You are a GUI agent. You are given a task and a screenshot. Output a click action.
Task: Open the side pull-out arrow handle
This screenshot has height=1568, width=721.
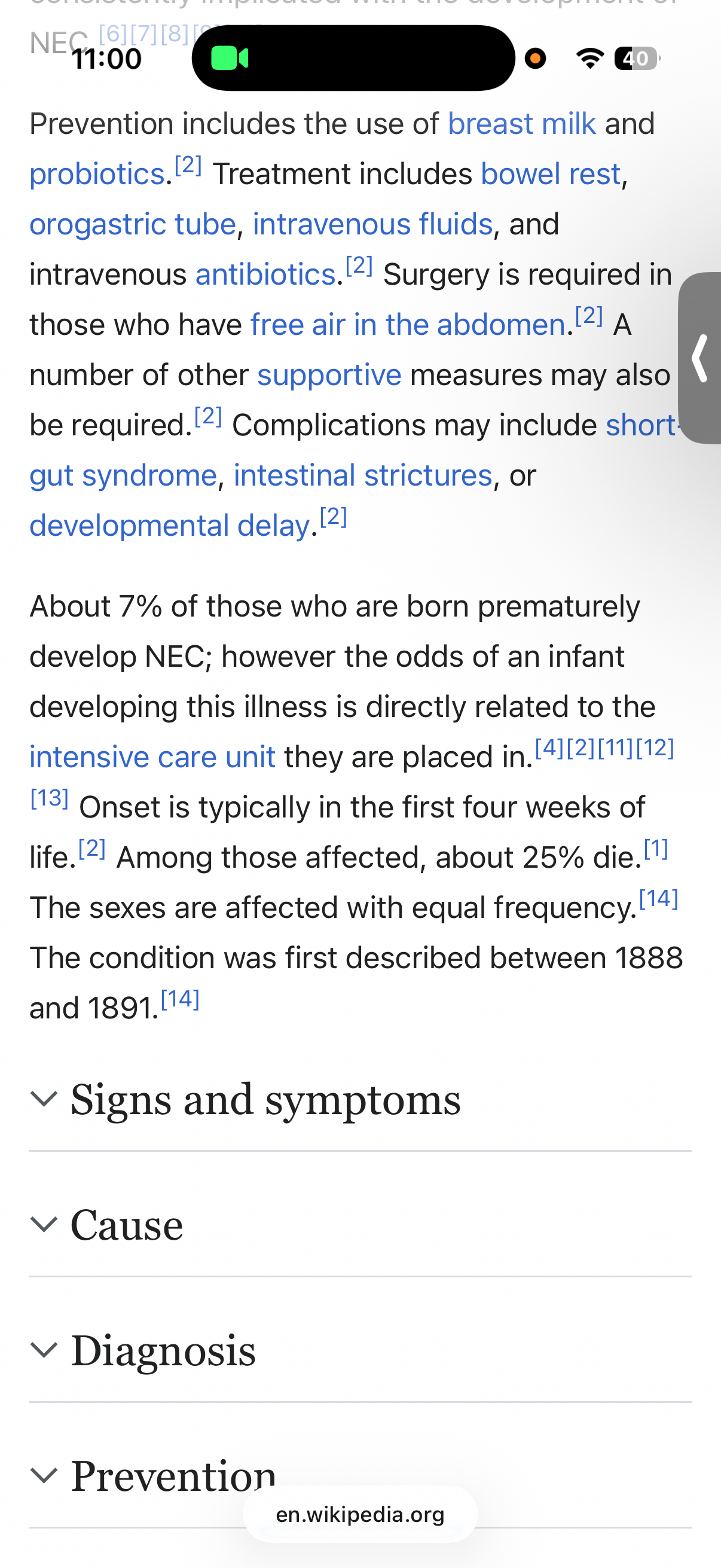tap(701, 358)
